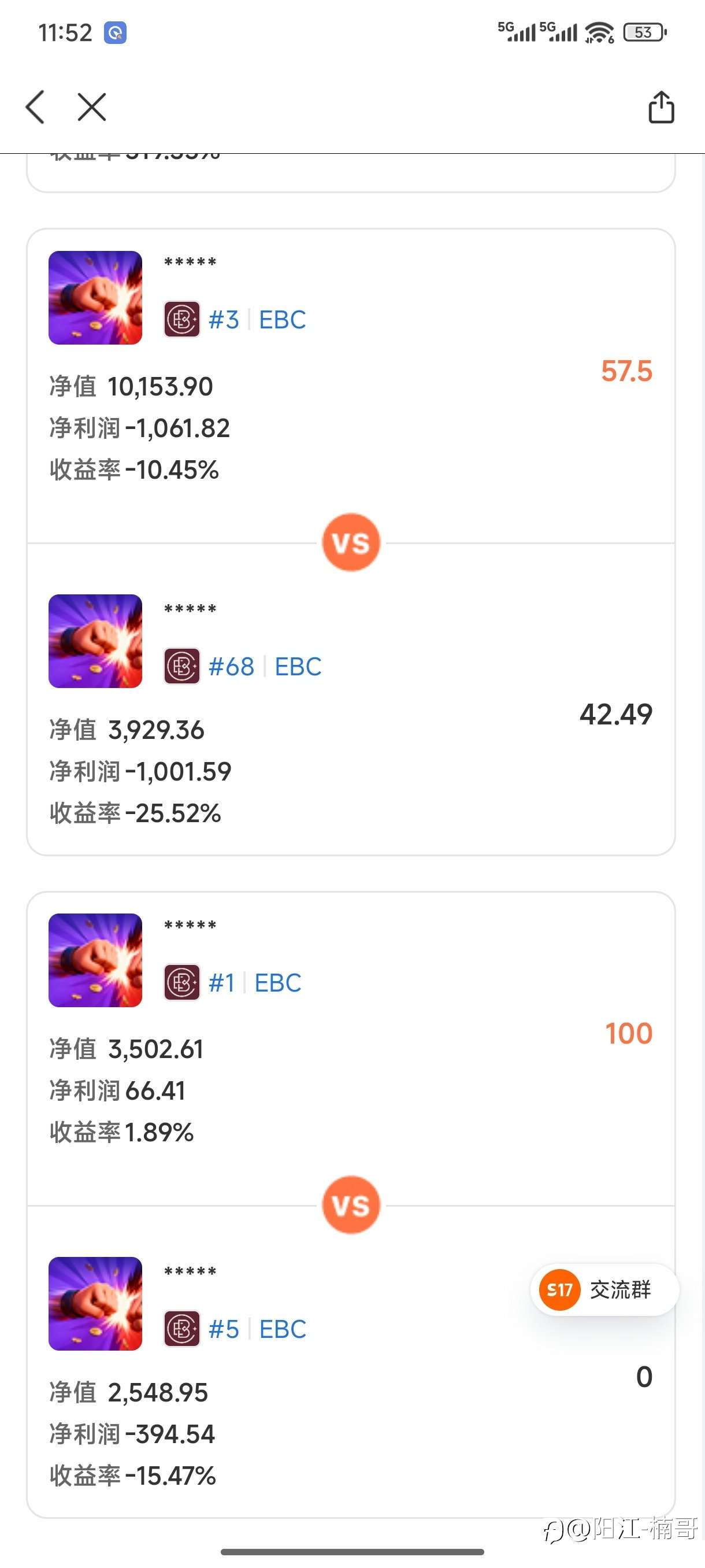Tap the Q app icon in the status bar
The image size is (705, 1568).
(116, 32)
